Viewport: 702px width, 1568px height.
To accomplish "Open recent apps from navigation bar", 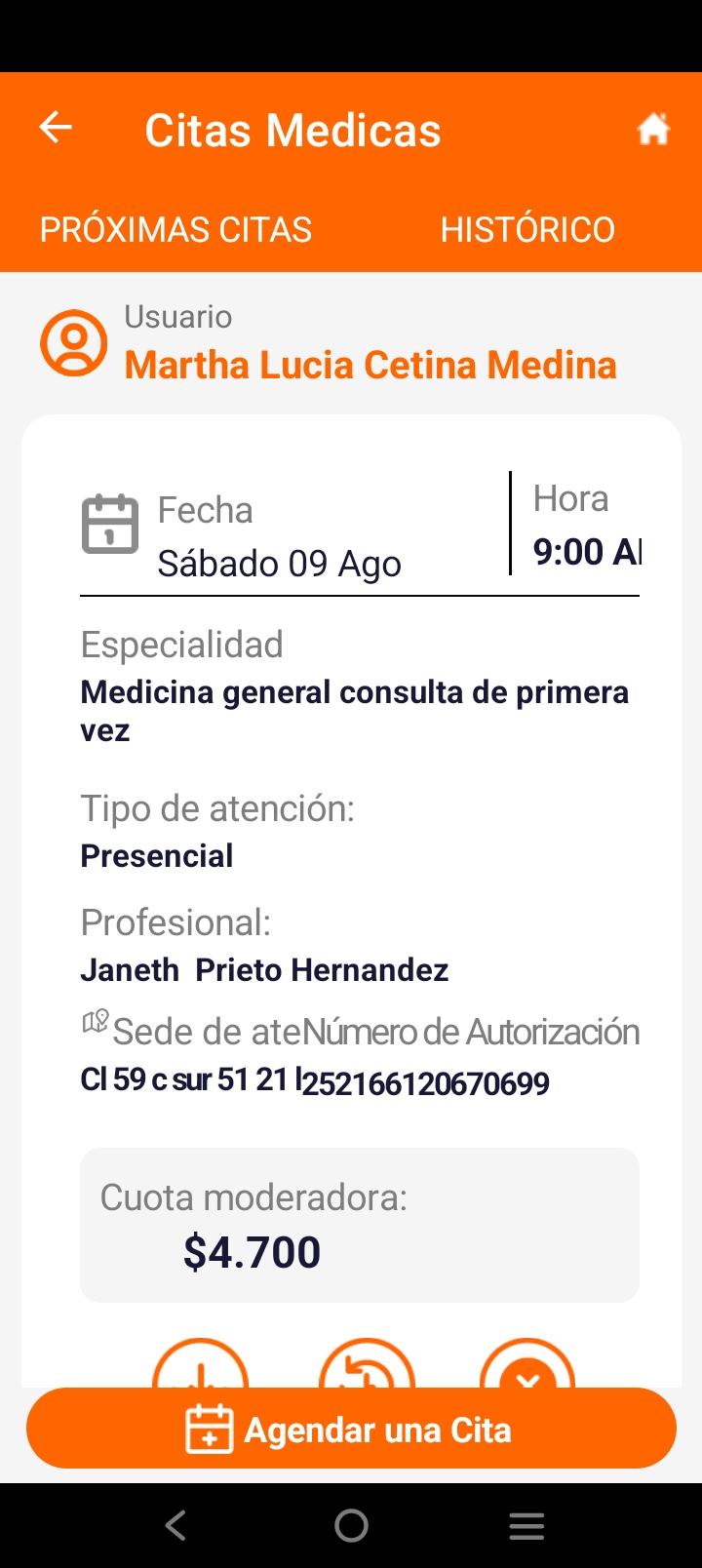I will pos(526,1525).
